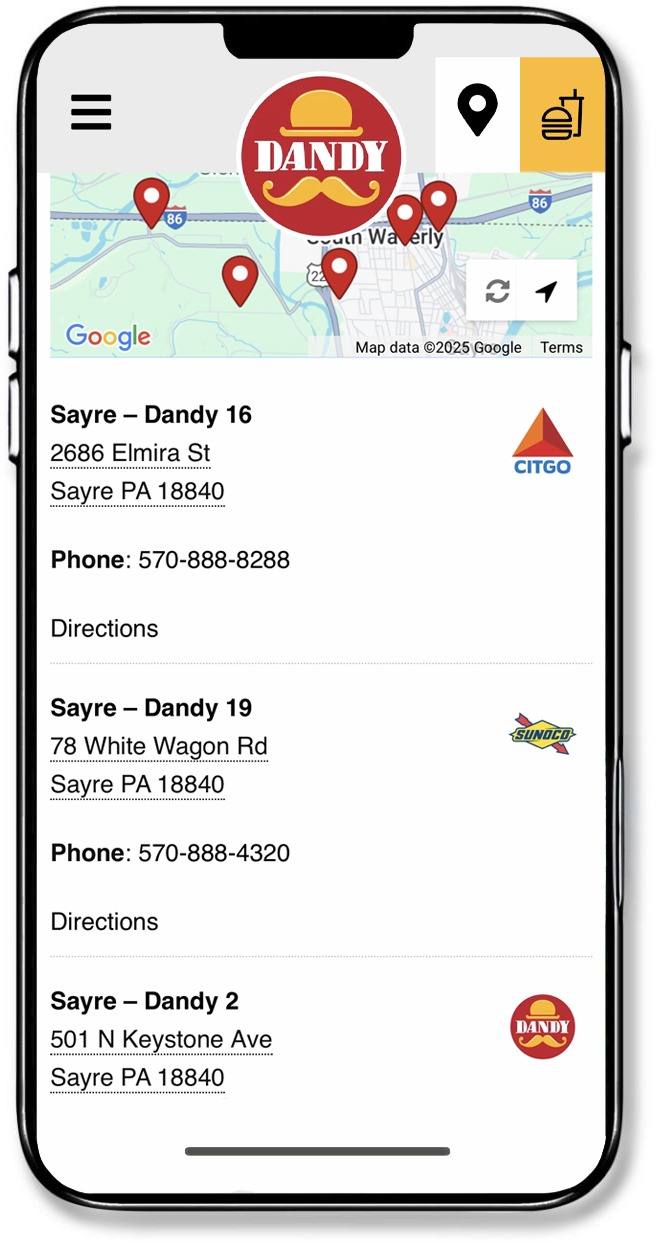Tap the Dandy logo to go home
Image resolution: width=656 pixels, height=1244 pixels.
pyautogui.click(x=321, y=156)
